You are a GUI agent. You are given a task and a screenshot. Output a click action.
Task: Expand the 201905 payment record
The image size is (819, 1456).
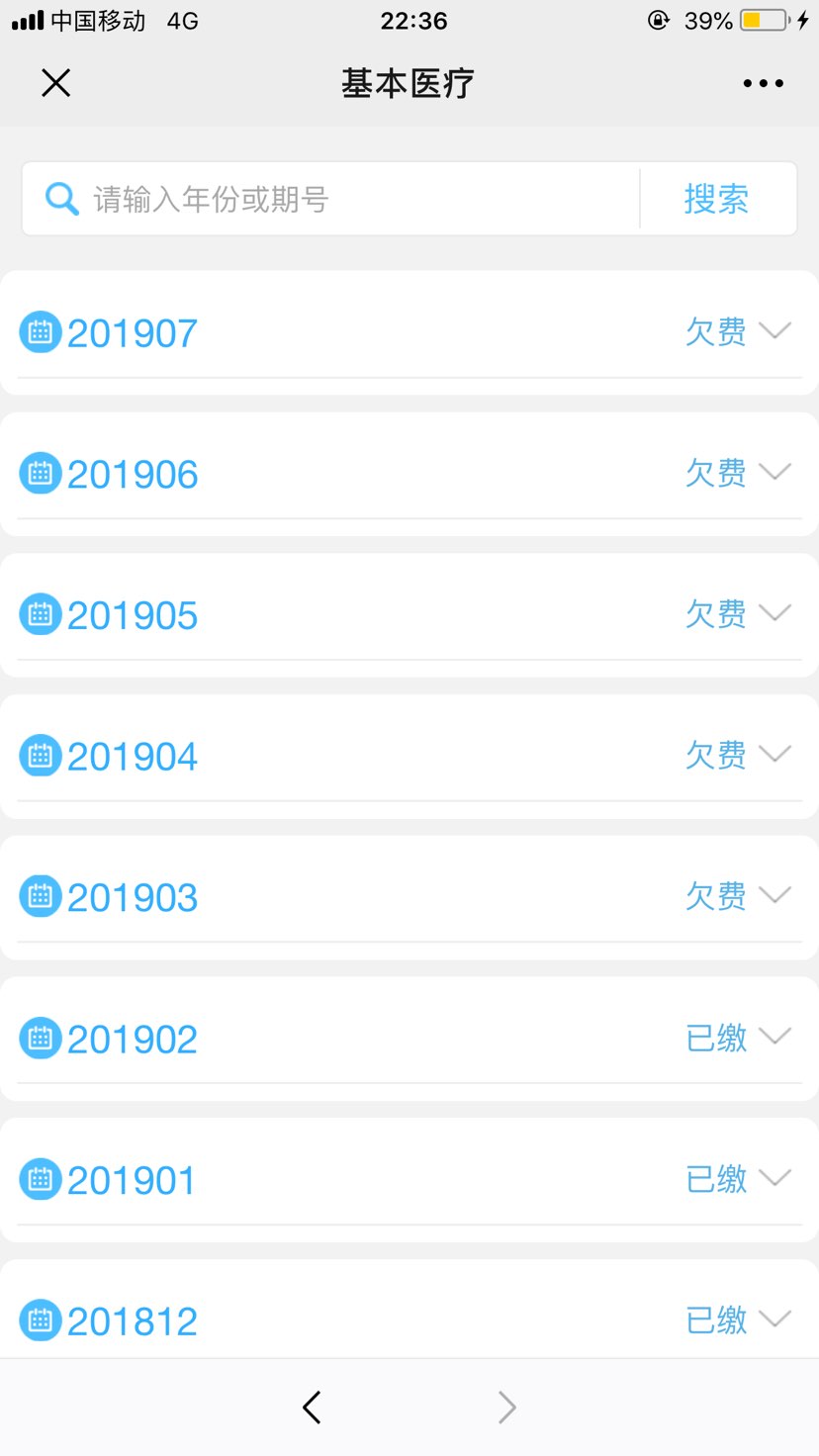pyautogui.click(x=774, y=614)
